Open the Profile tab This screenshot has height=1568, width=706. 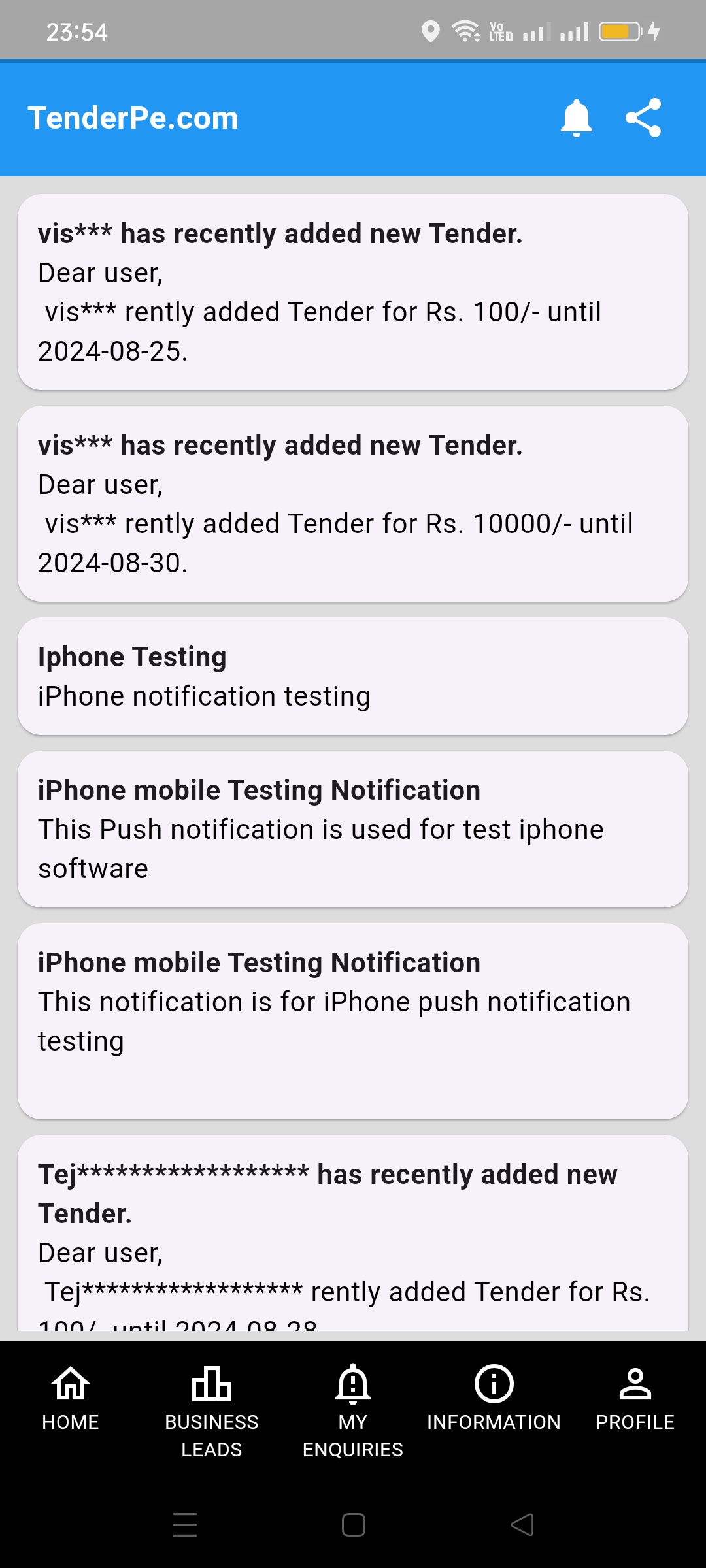point(635,1397)
